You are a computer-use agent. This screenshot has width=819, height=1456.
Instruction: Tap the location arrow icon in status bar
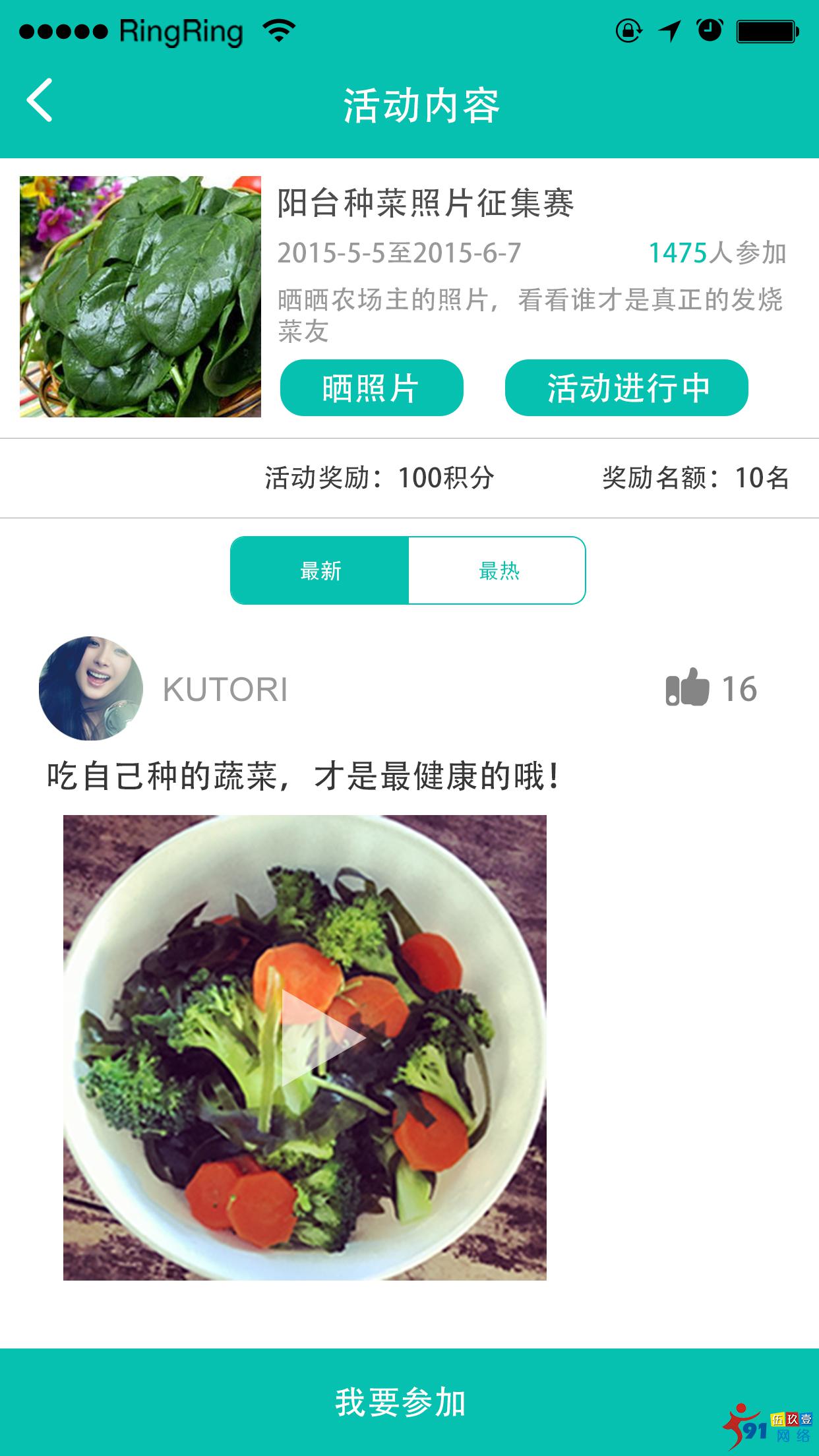pos(669,29)
